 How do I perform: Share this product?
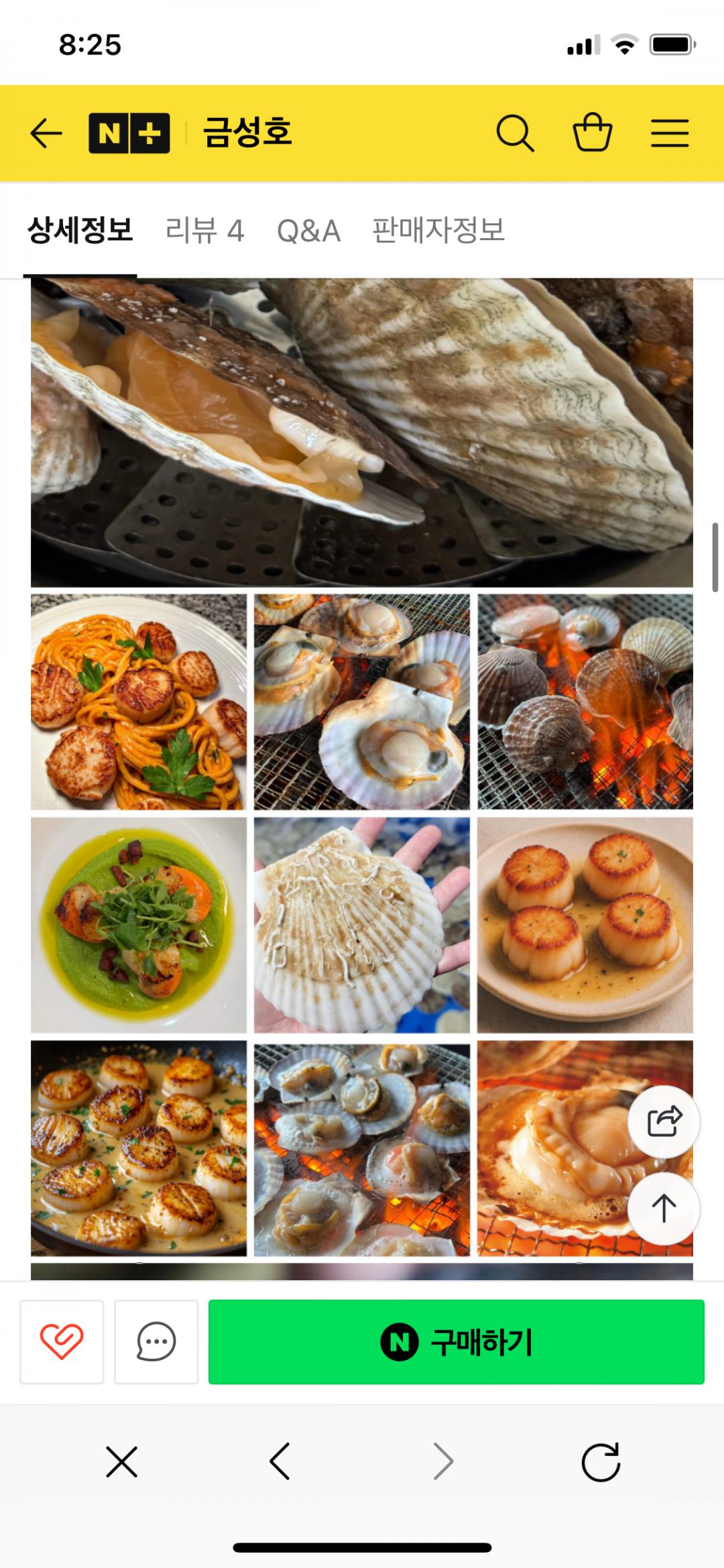(664, 1121)
